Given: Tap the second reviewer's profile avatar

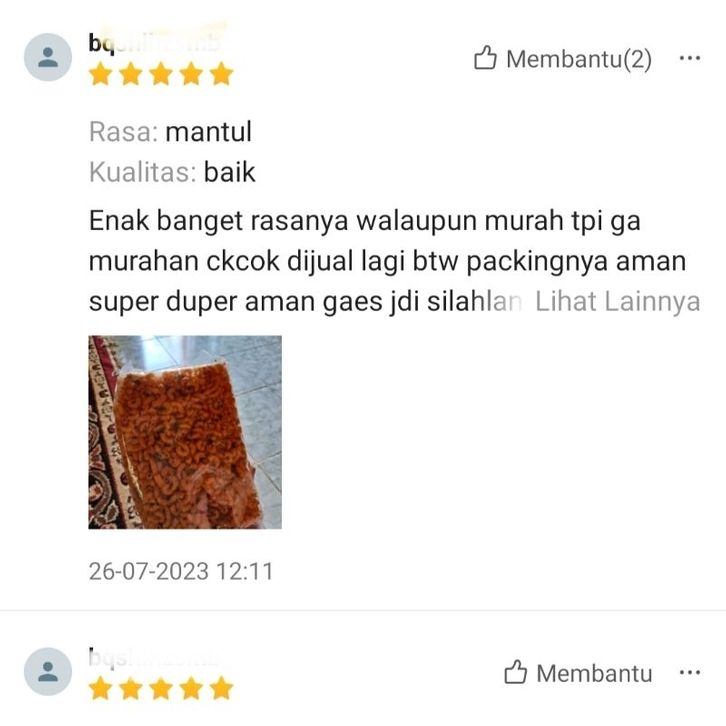Looking at the screenshot, I should click(47, 671).
